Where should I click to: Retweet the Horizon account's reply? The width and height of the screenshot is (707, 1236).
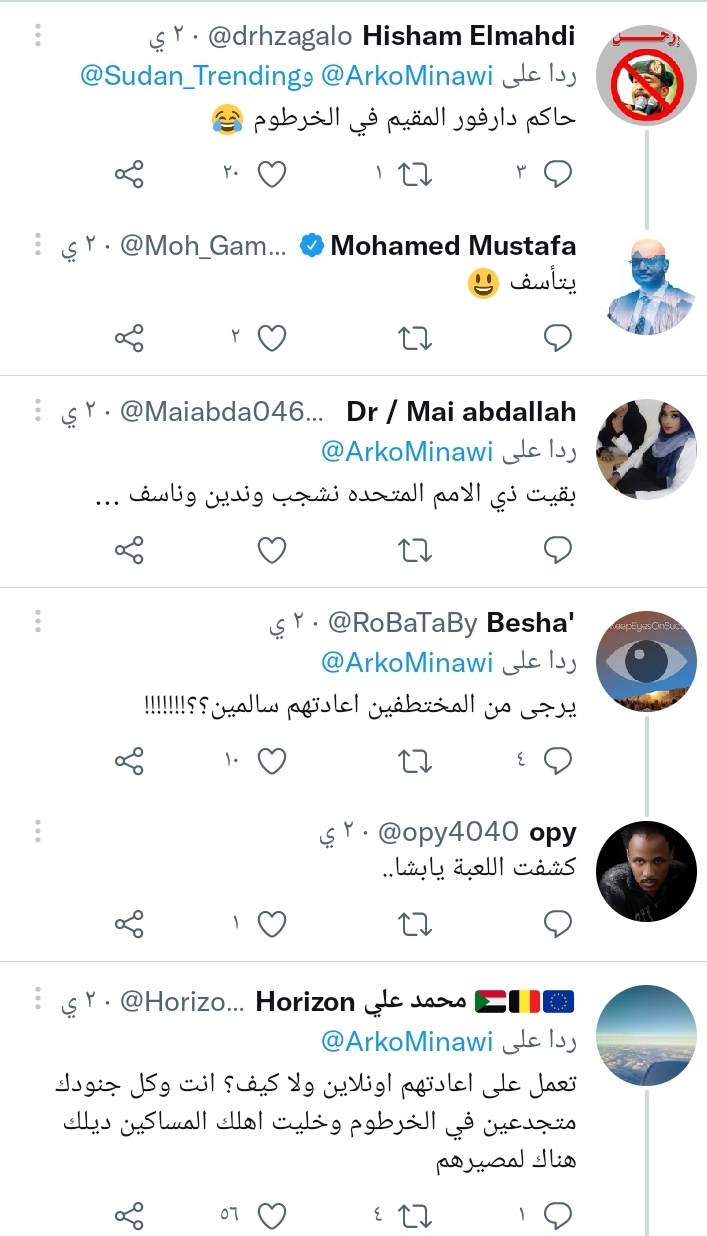click(x=415, y=1215)
